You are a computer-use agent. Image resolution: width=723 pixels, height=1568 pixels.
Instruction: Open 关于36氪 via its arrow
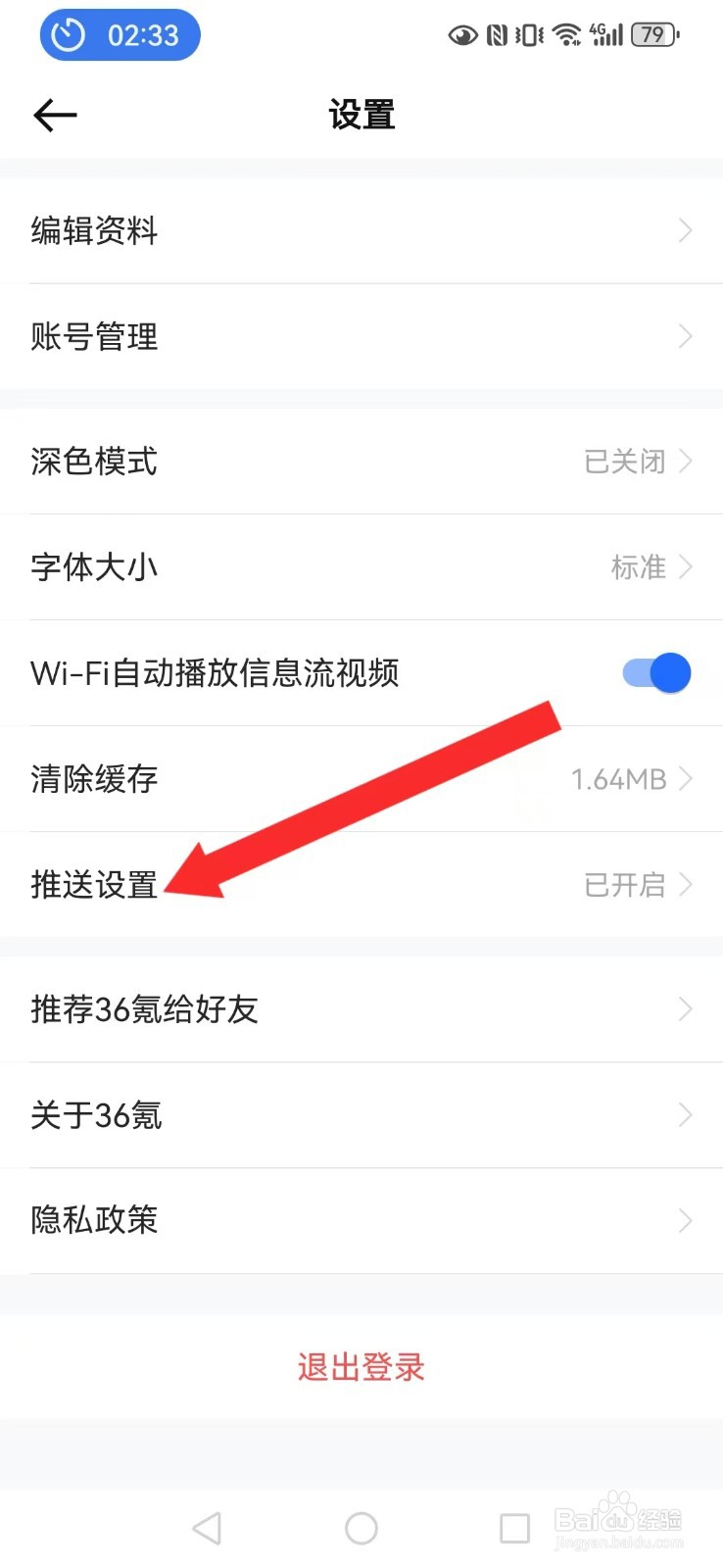tap(685, 1114)
